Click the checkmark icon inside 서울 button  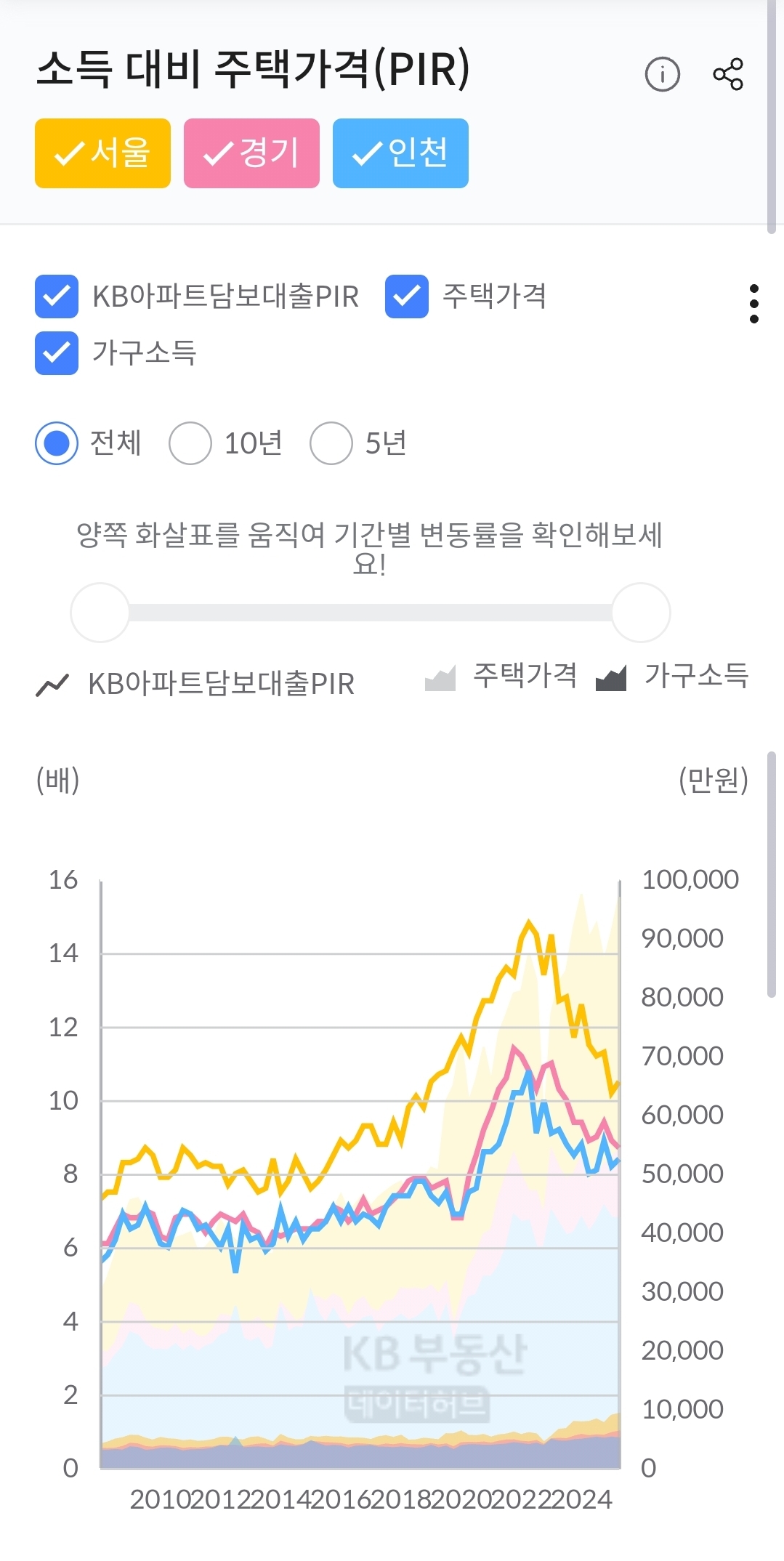click(68, 153)
